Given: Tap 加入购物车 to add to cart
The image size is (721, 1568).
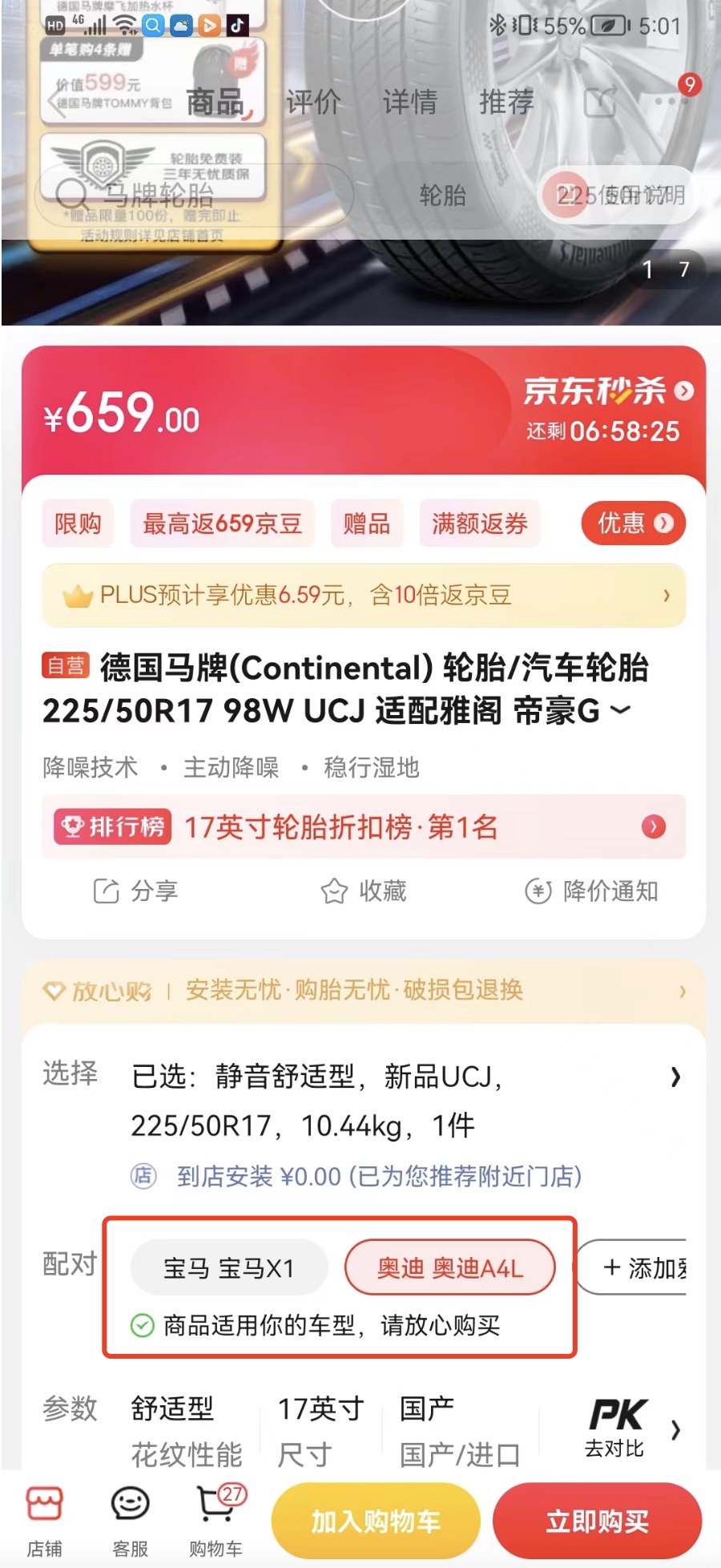Looking at the screenshot, I should 376,1521.
